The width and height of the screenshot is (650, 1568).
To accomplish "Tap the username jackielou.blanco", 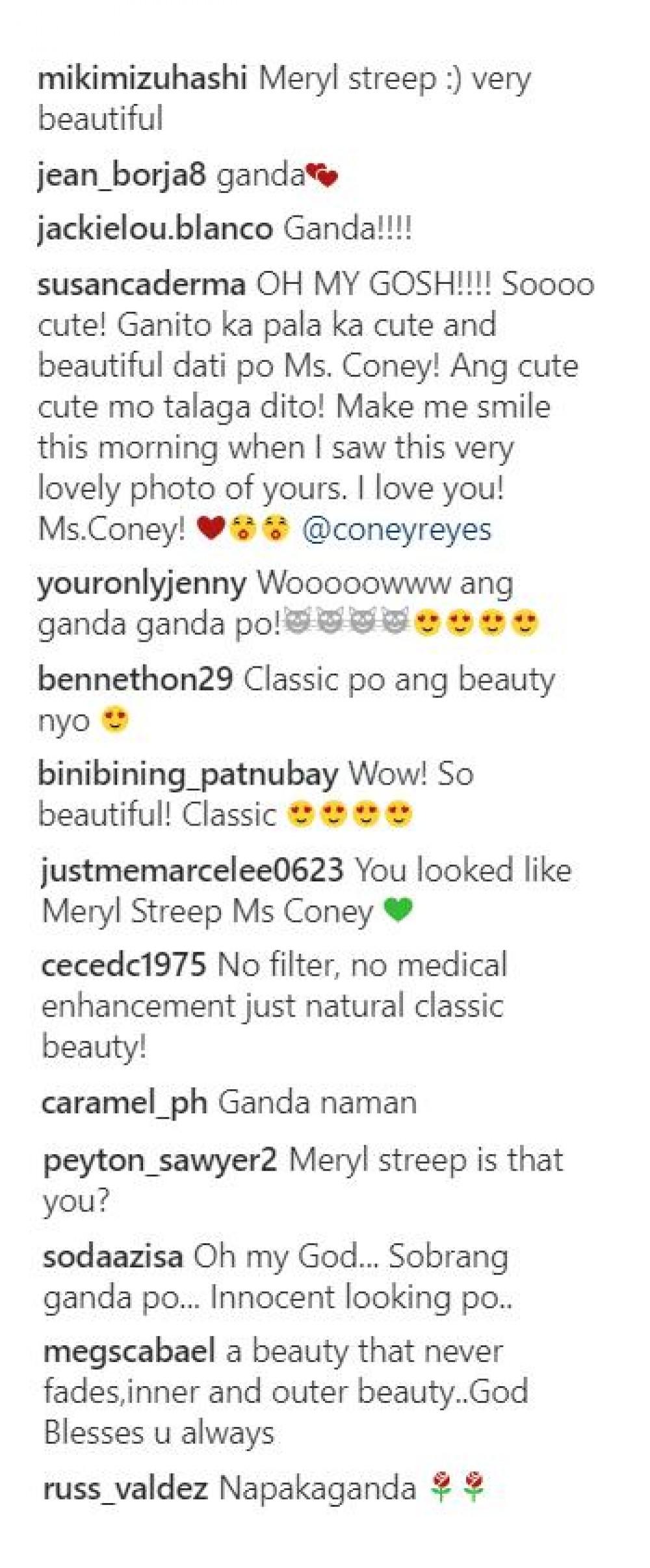I will [x=155, y=229].
